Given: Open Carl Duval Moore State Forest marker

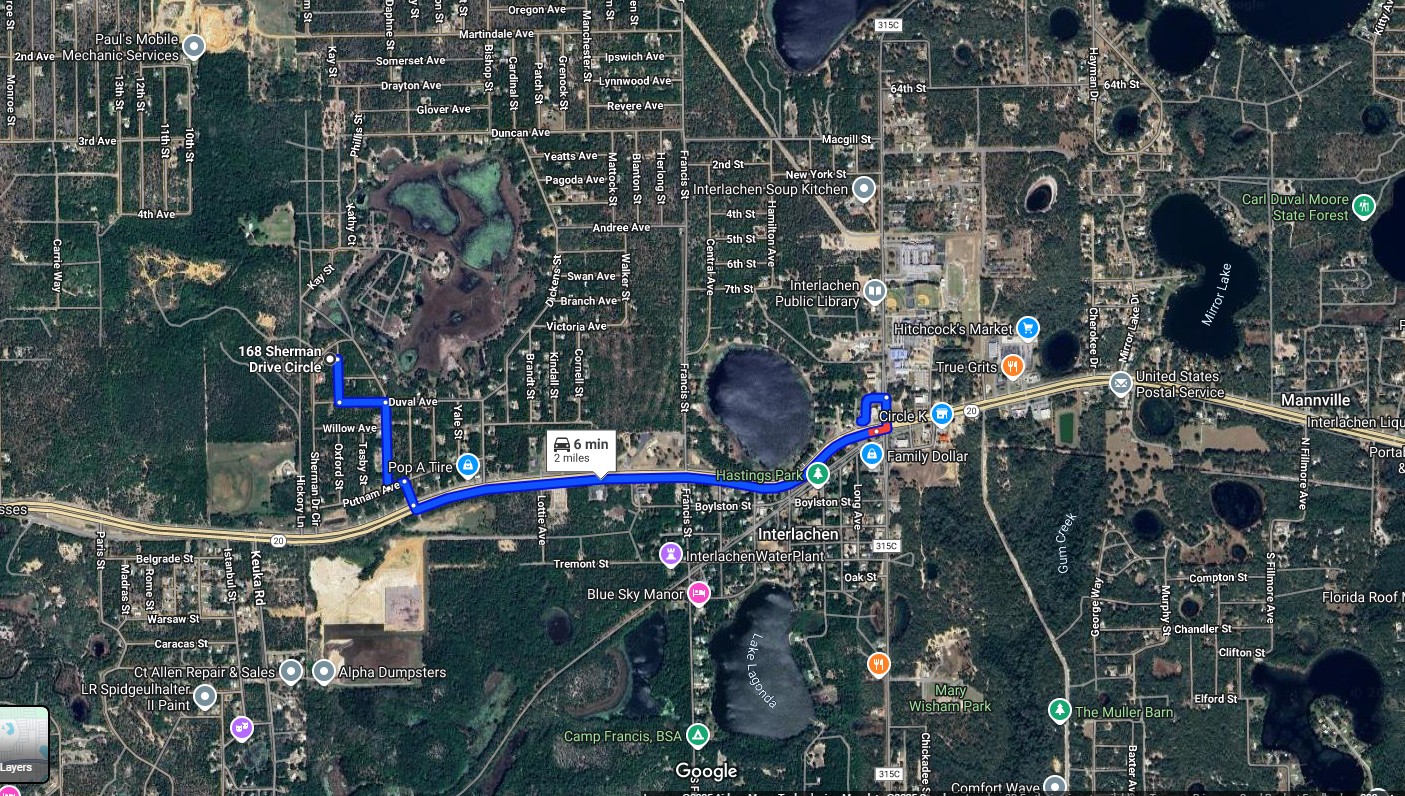Looking at the screenshot, I should tap(1363, 207).
